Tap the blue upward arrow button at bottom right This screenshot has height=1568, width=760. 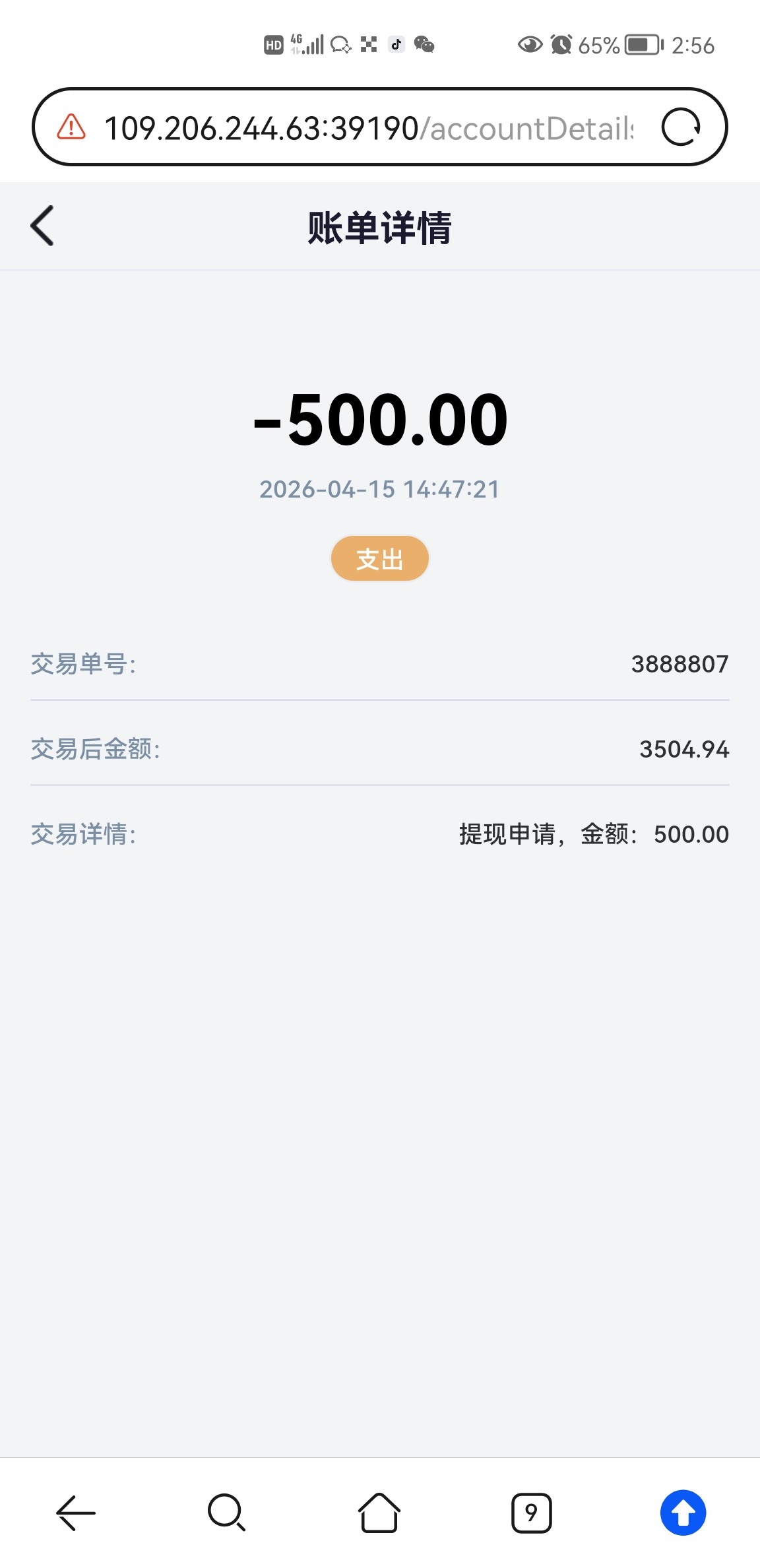point(684,1514)
